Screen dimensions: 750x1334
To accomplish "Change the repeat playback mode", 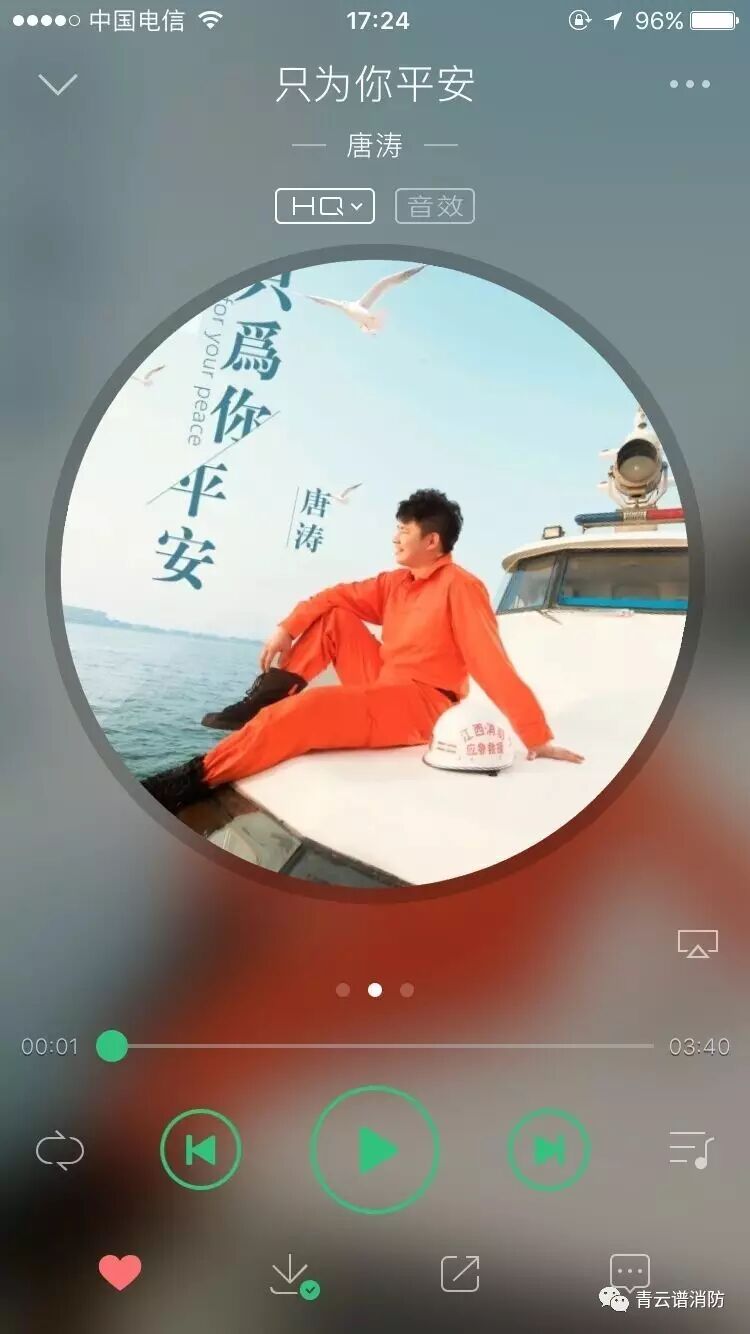I will (60, 1150).
